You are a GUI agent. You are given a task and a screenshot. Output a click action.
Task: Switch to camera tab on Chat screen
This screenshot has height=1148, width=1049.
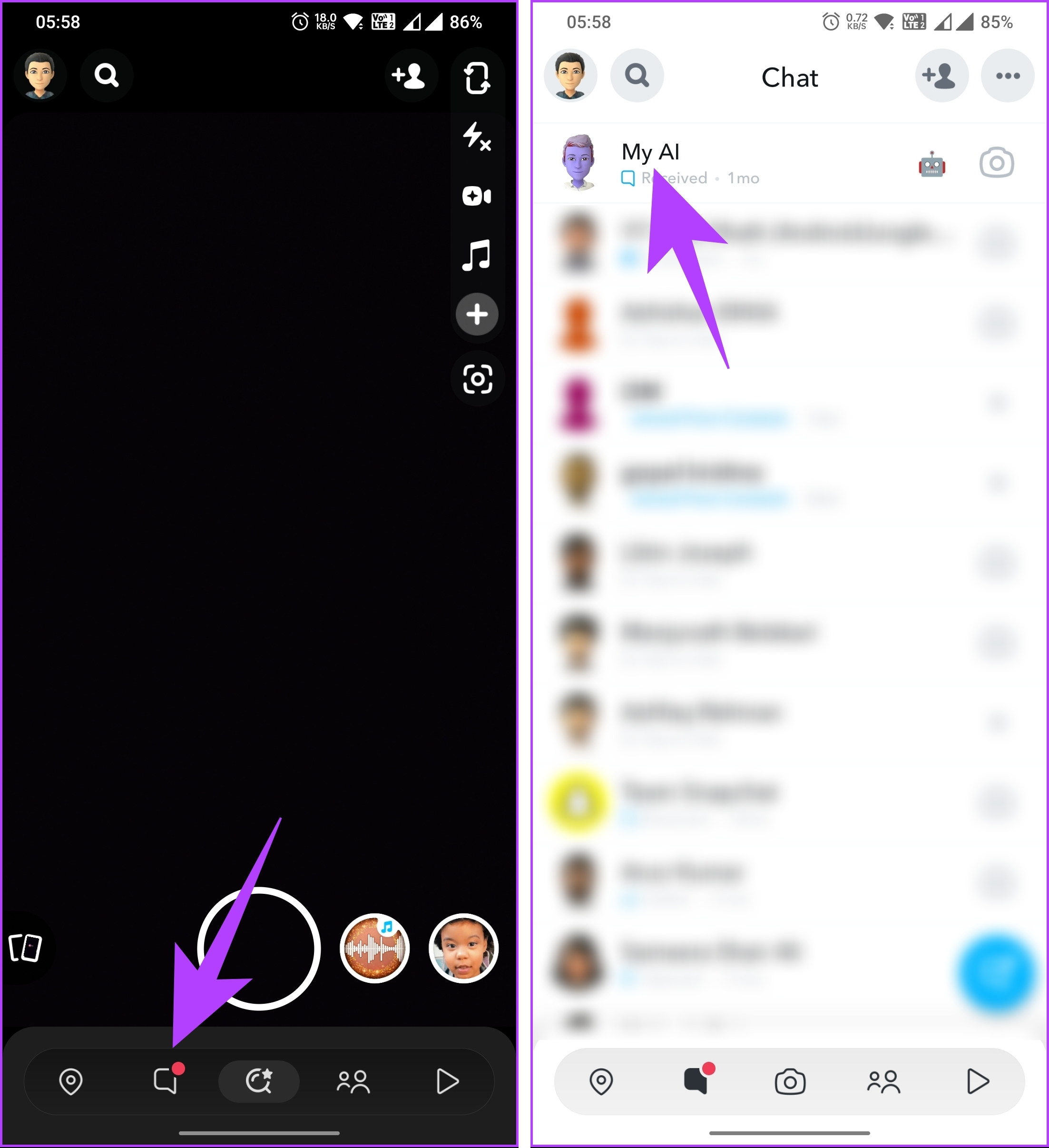pyautogui.click(x=790, y=1081)
